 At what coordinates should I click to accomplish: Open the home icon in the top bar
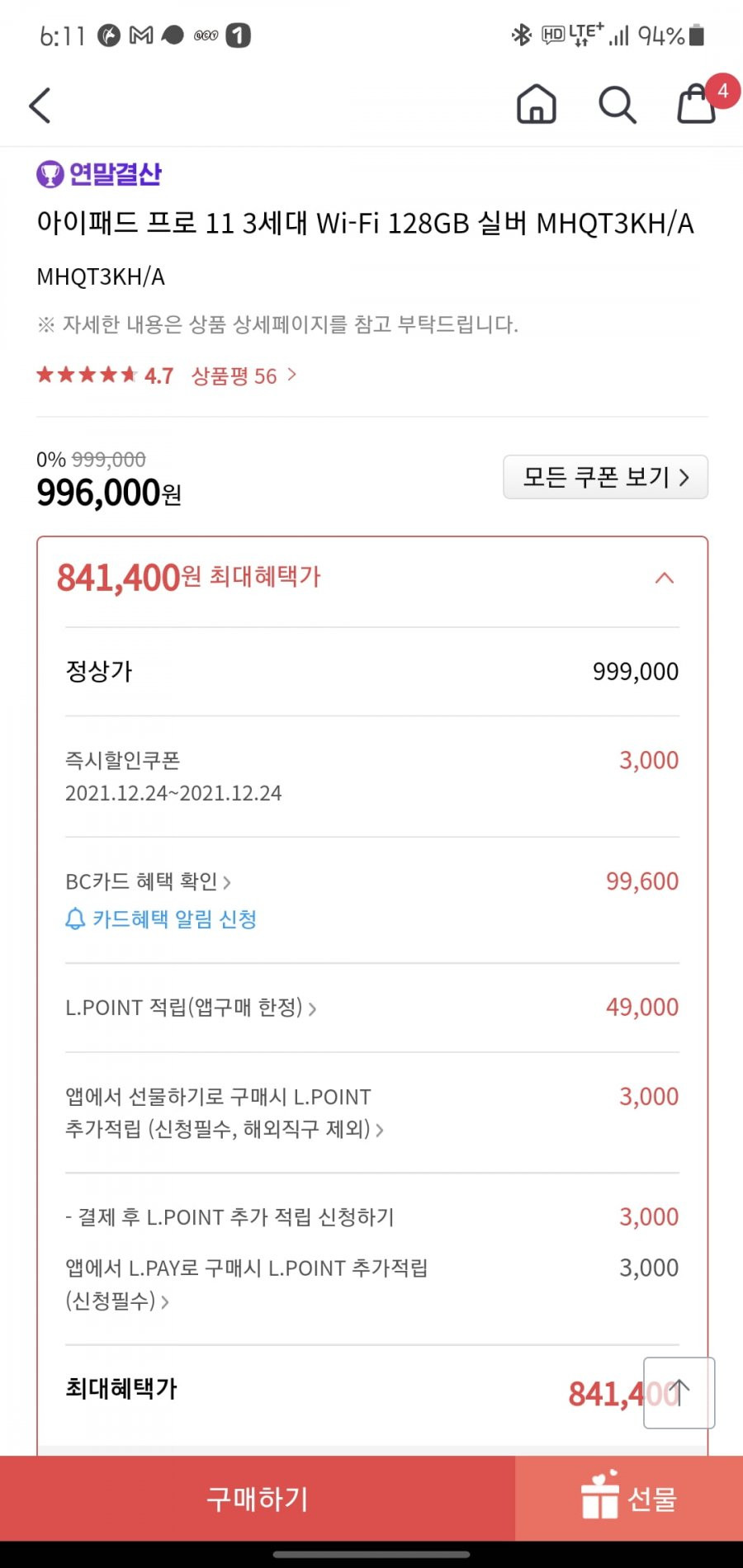point(537,105)
